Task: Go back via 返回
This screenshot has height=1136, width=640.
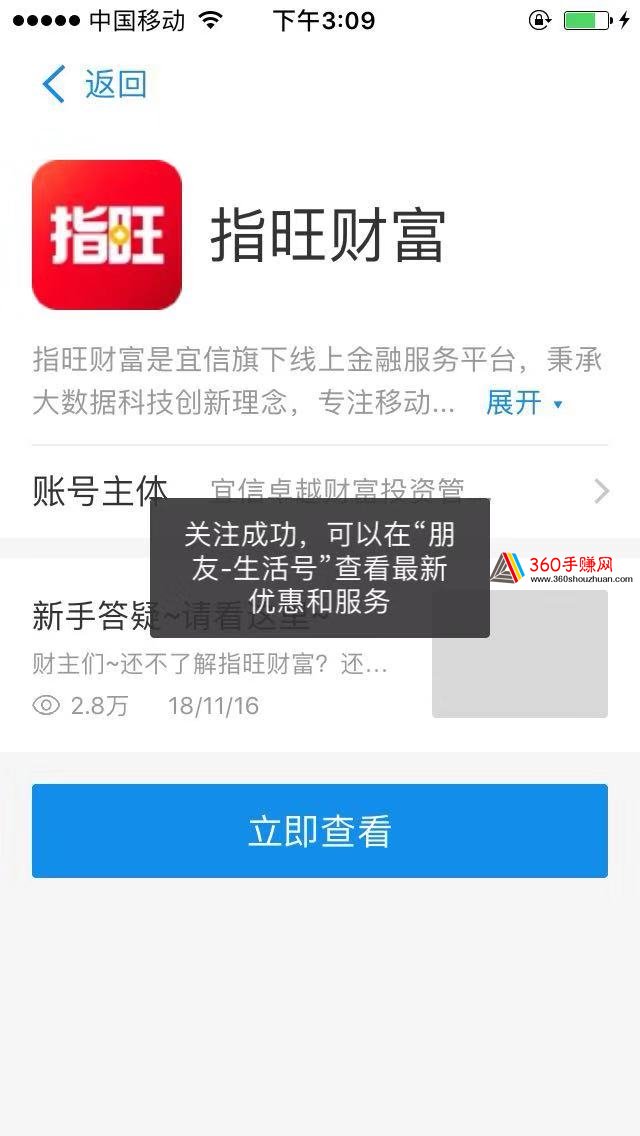Action: tap(95, 85)
